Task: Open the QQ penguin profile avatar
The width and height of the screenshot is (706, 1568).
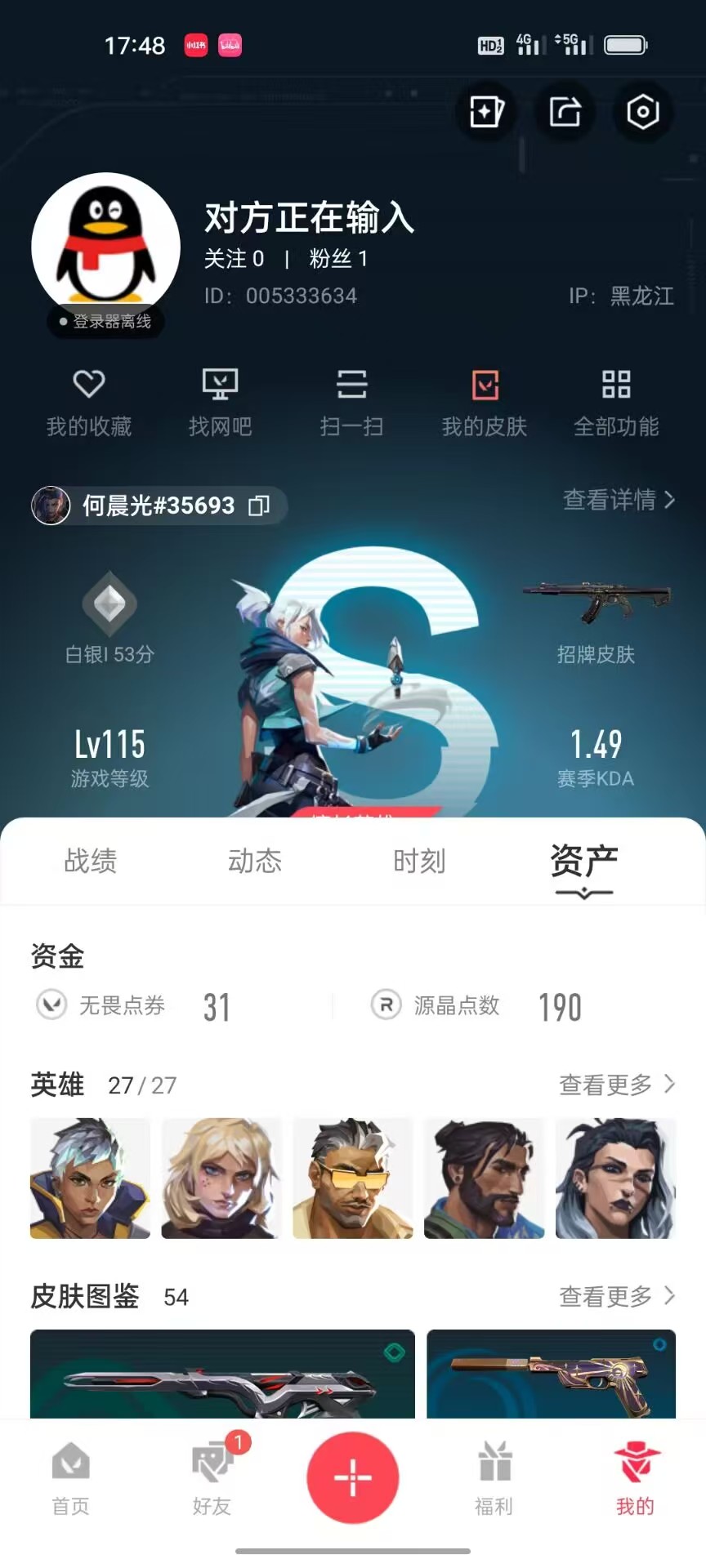Action: (106, 247)
